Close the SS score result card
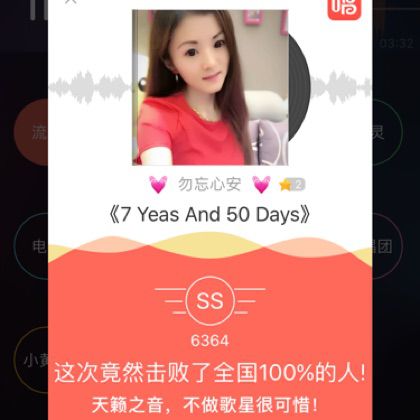 tap(70, 1)
